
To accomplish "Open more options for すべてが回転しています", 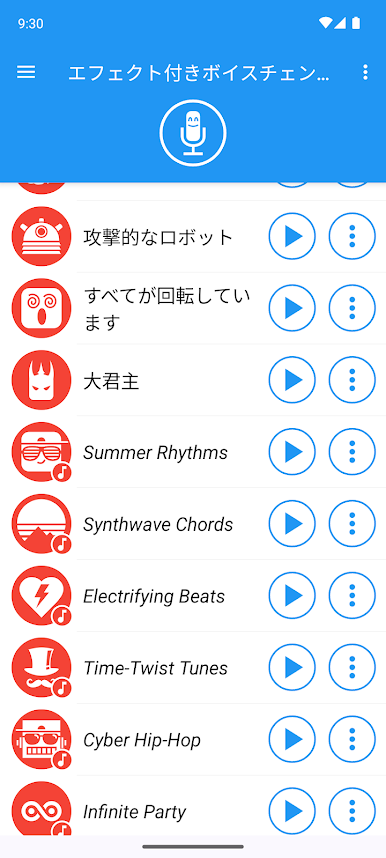I will (x=352, y=308).
